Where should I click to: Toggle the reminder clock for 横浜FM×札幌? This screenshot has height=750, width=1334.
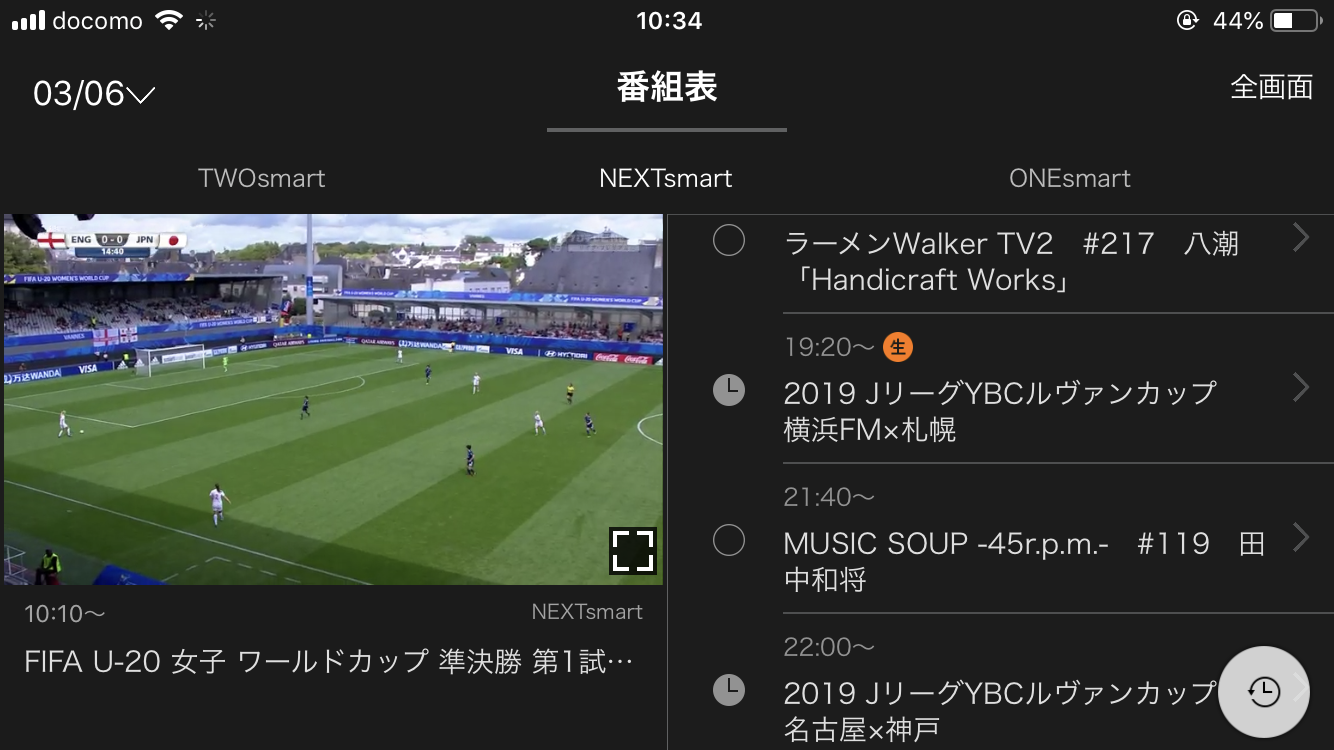[729, 390]
